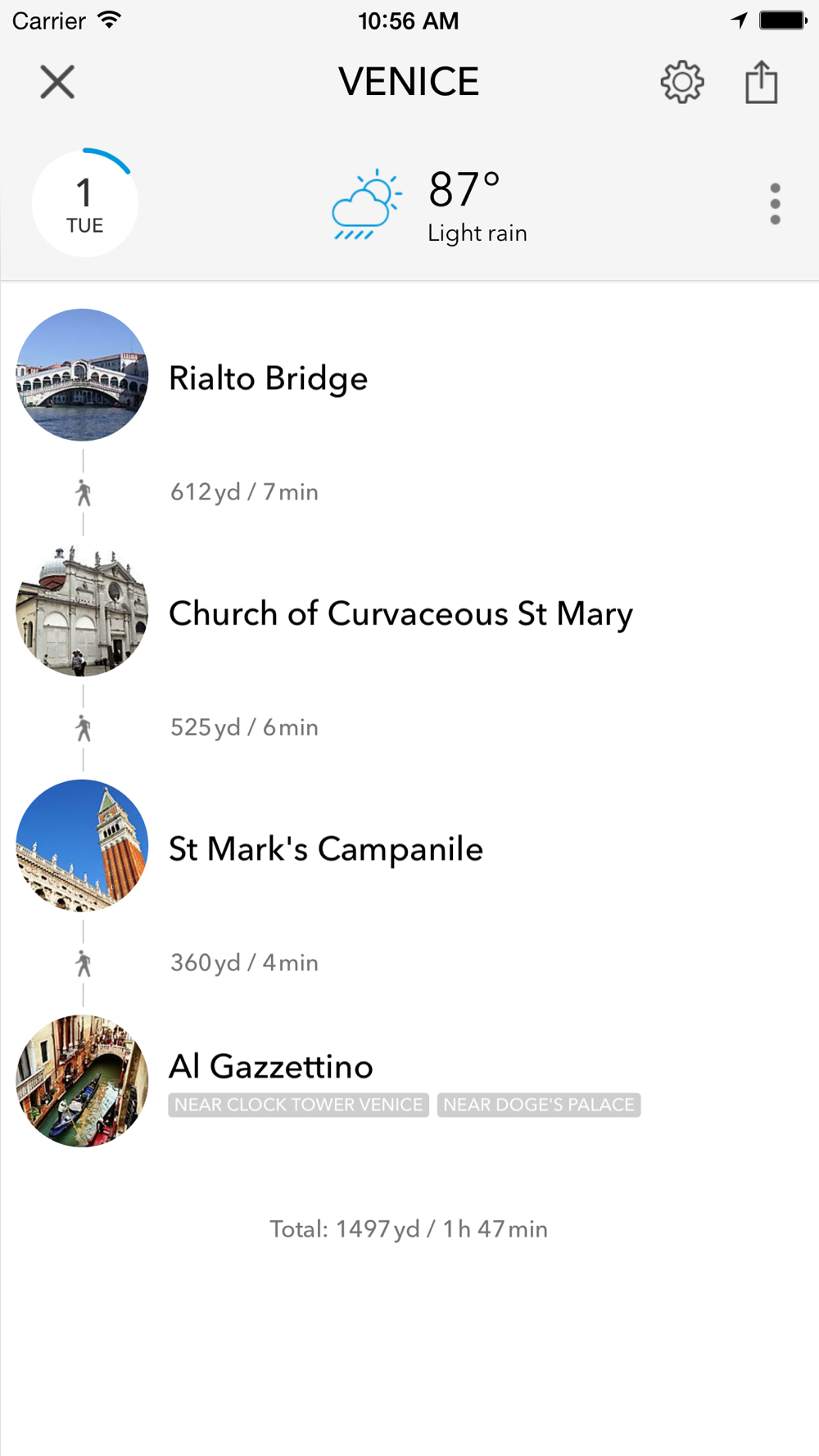The height and width of the screenshot is (1456, 819).
Task: View the 612yd walking directions segment
Action: pos(244,492)
